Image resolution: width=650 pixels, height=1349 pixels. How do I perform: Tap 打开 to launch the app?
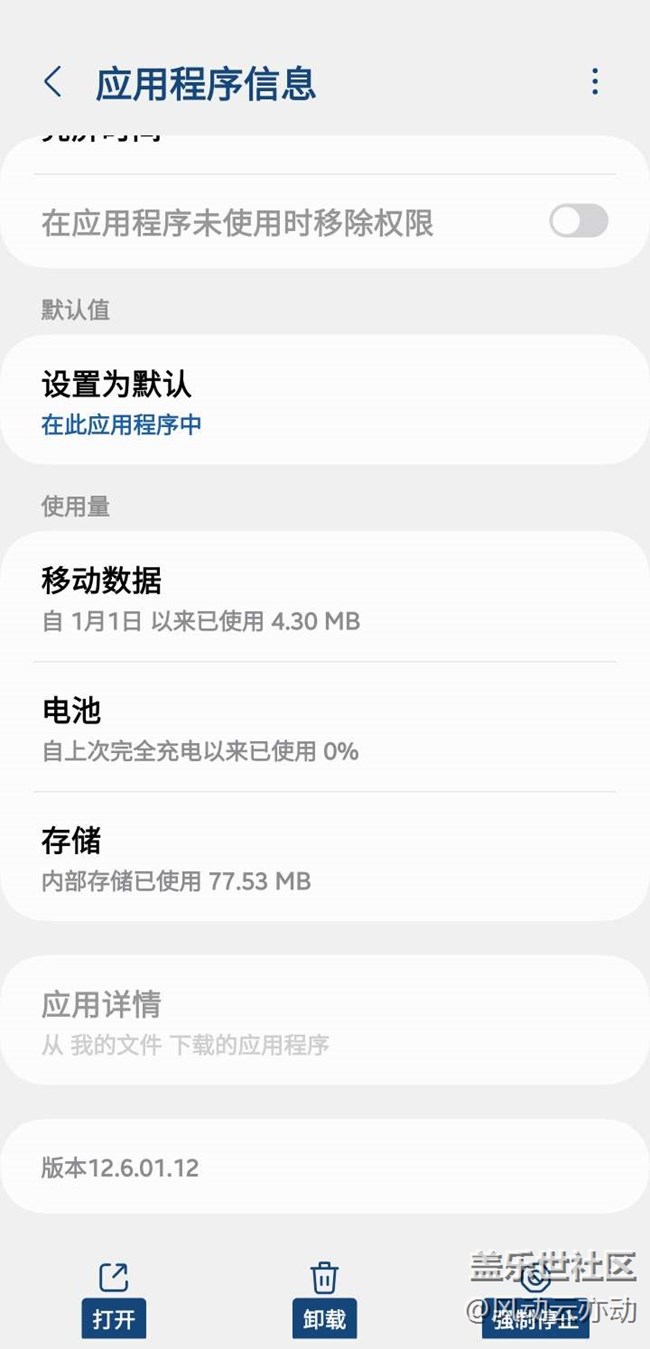coord(113,1297)
